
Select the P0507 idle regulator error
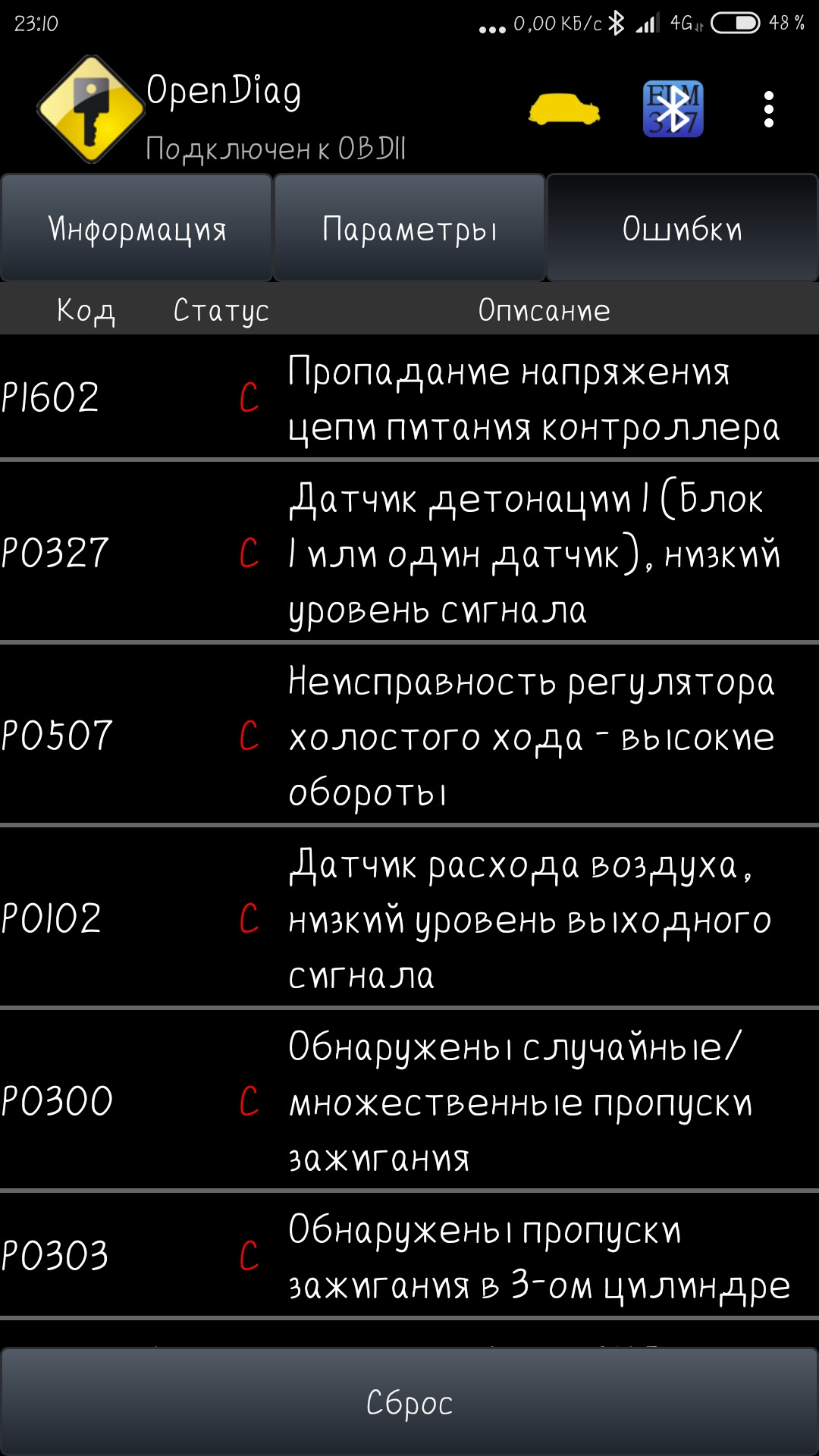409,736
